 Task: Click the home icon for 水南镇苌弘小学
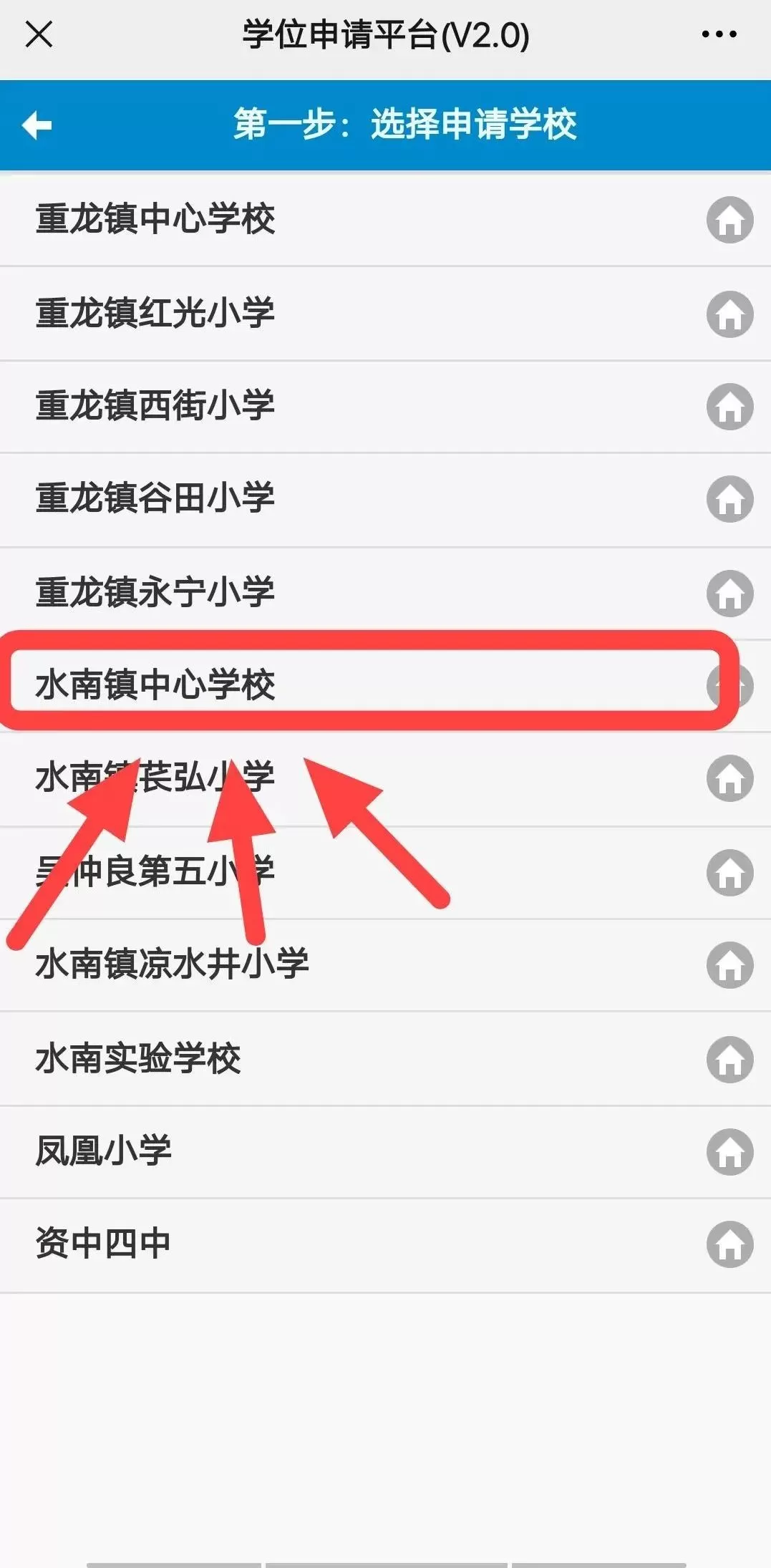pyautogui.click(x=730, y=780)
